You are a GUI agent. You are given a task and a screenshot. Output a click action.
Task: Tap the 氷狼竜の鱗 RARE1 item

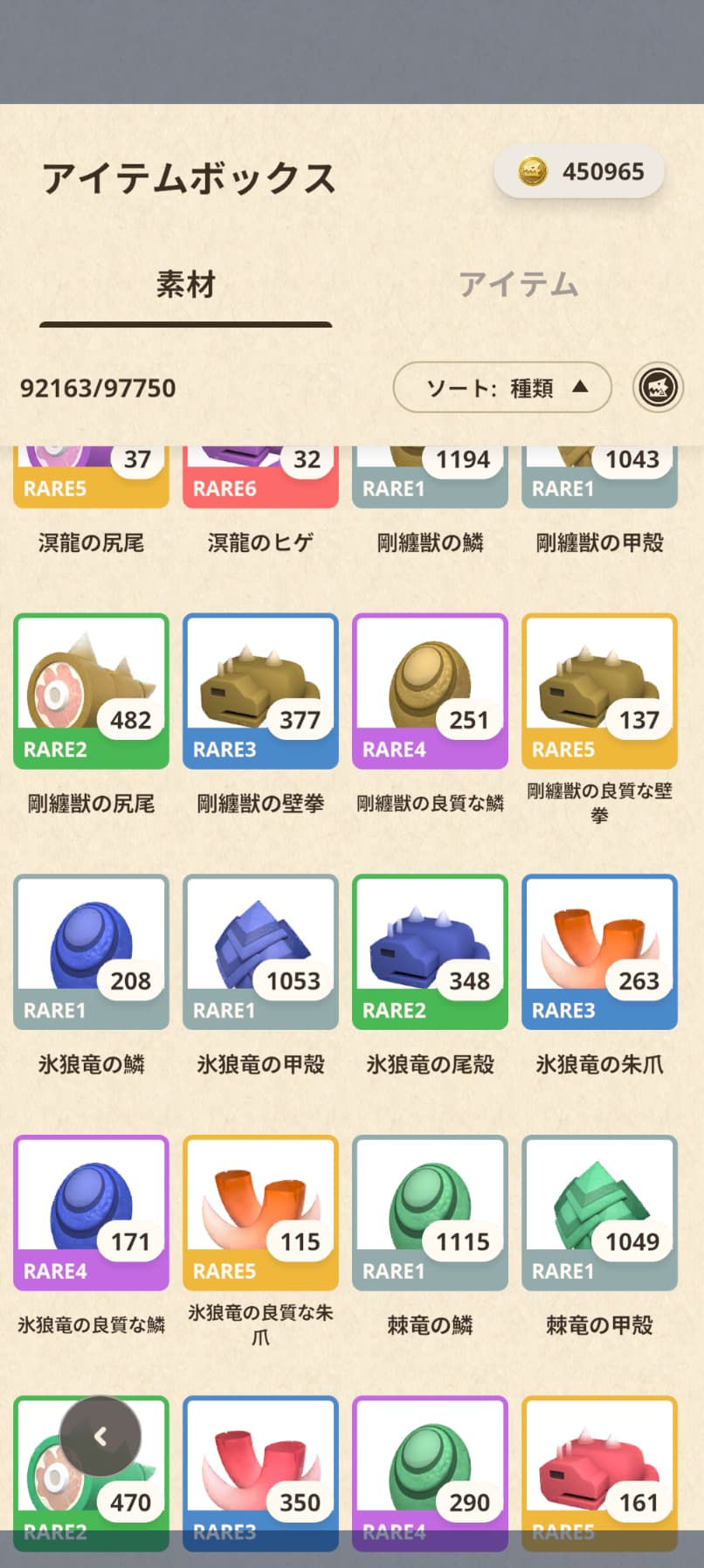pos(91,951)
